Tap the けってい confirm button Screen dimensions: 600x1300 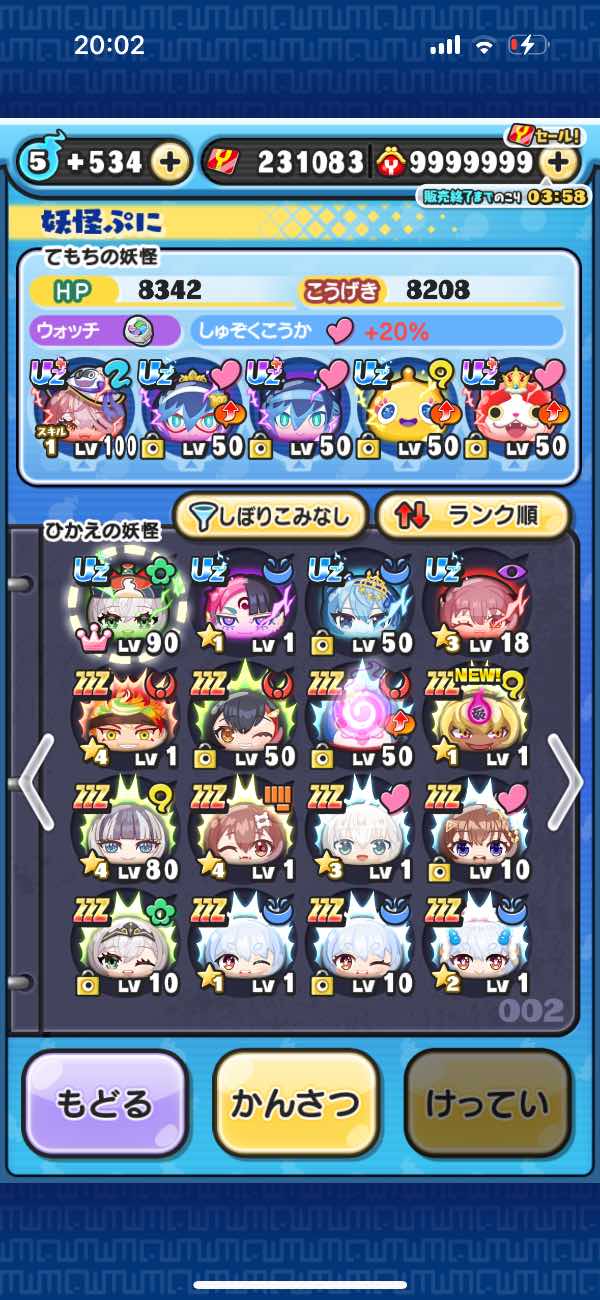tap(487, 1104)
